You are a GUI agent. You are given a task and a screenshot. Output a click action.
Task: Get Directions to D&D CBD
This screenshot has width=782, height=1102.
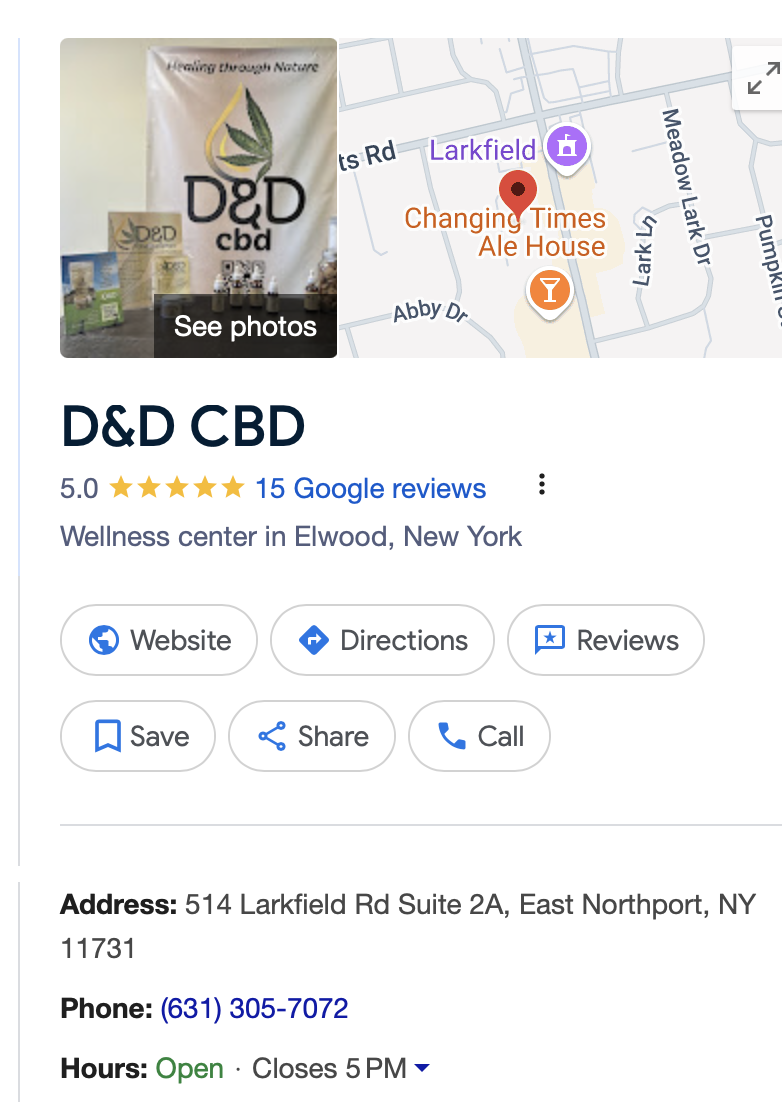click(382, 640)
